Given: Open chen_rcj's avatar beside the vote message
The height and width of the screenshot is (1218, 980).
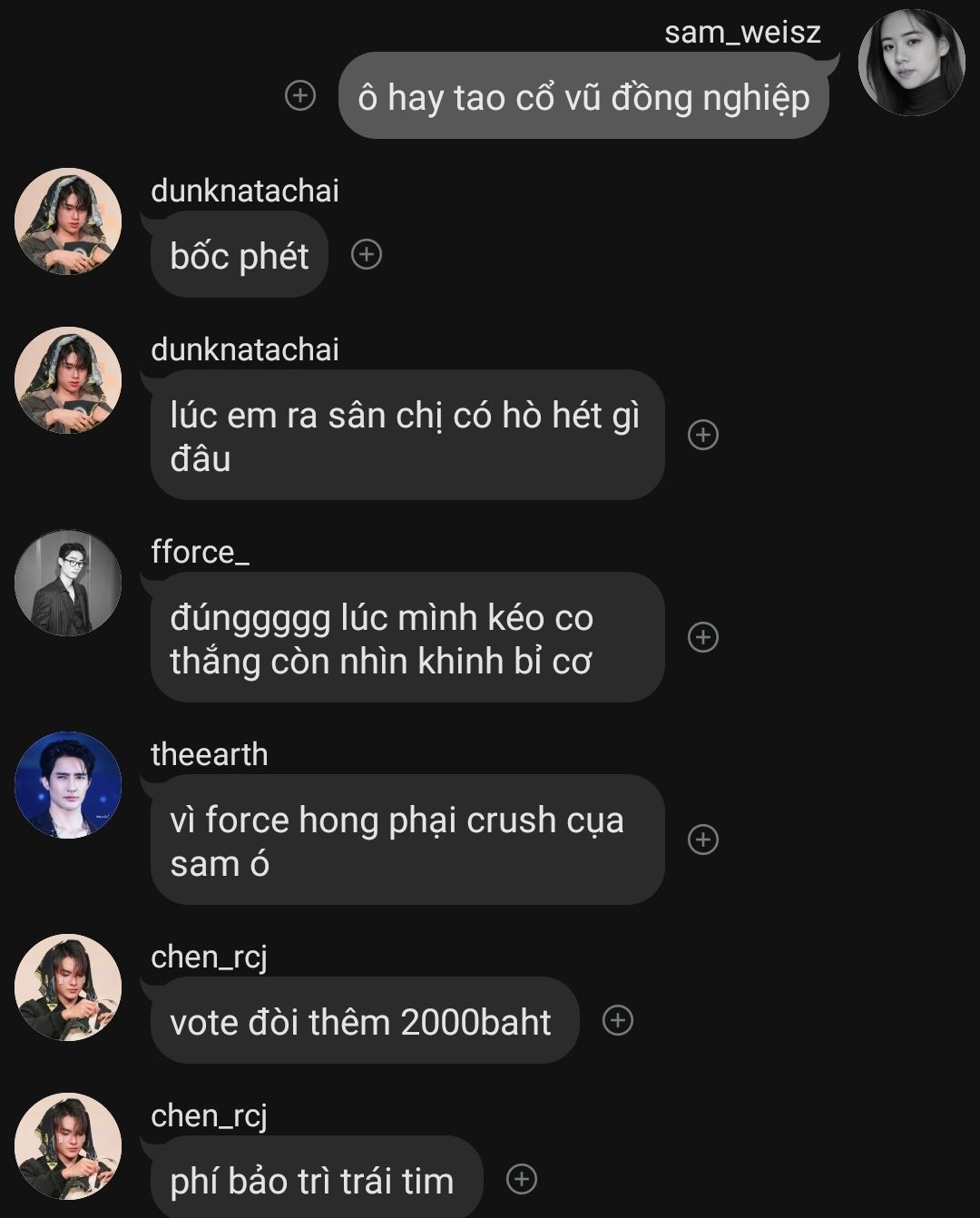Looking at the screenshot, I should click(x=68, y=987).
